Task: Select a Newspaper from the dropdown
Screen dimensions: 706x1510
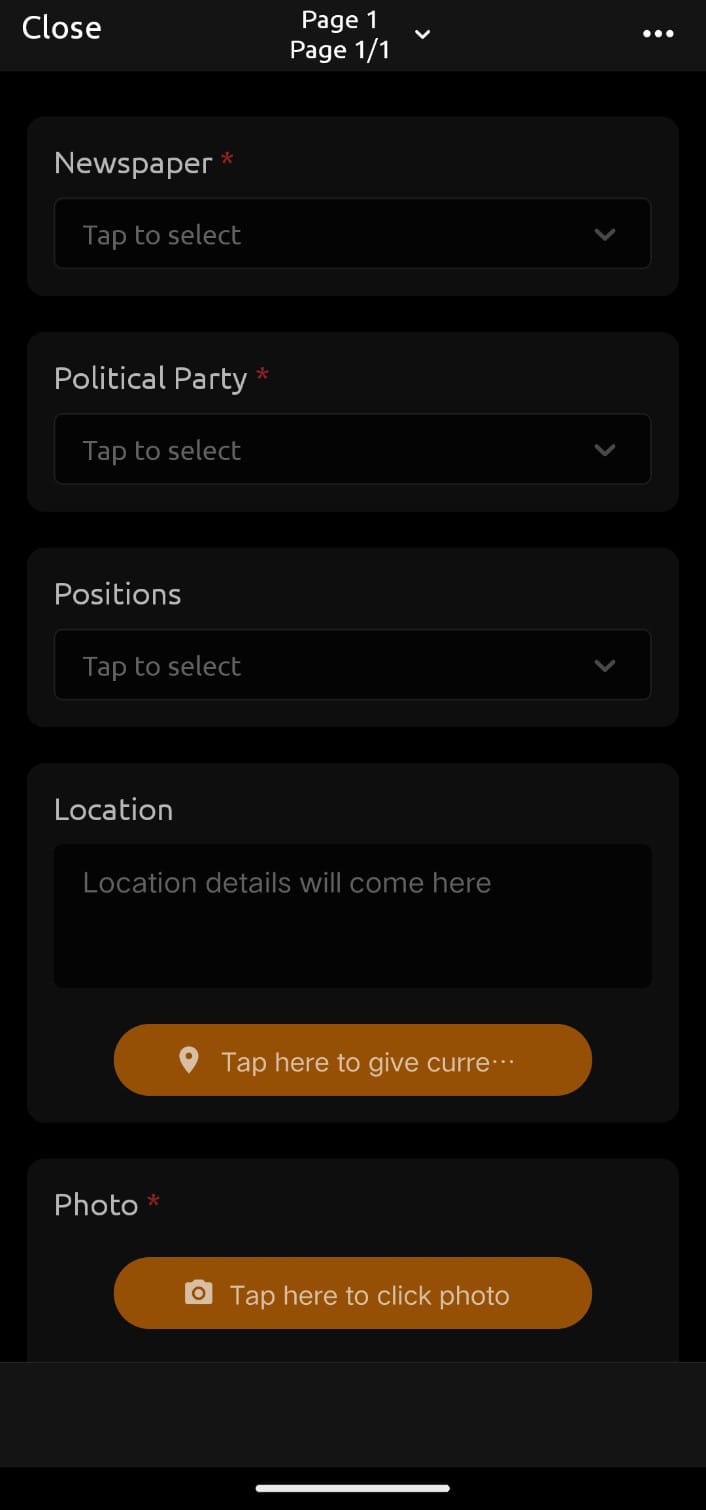Action: coord(352,234)
